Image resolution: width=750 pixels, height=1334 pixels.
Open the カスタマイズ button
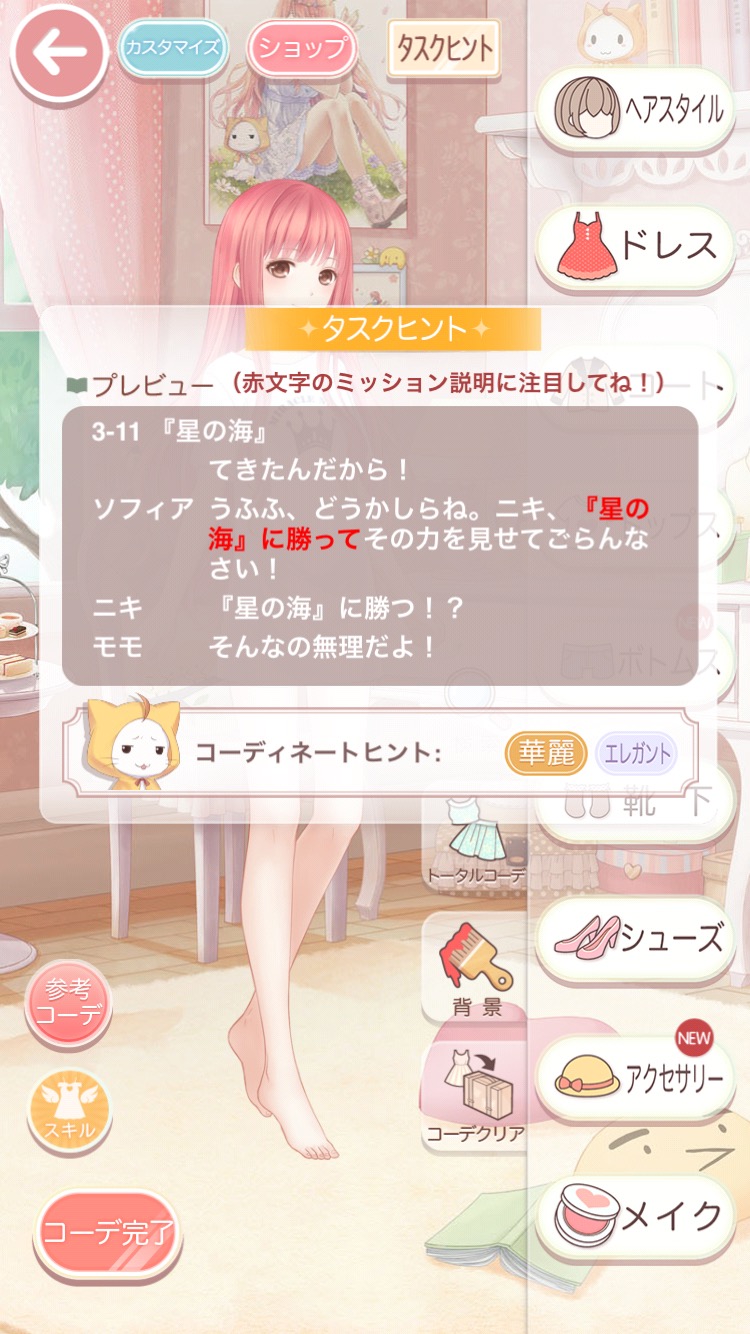(172, 47)
